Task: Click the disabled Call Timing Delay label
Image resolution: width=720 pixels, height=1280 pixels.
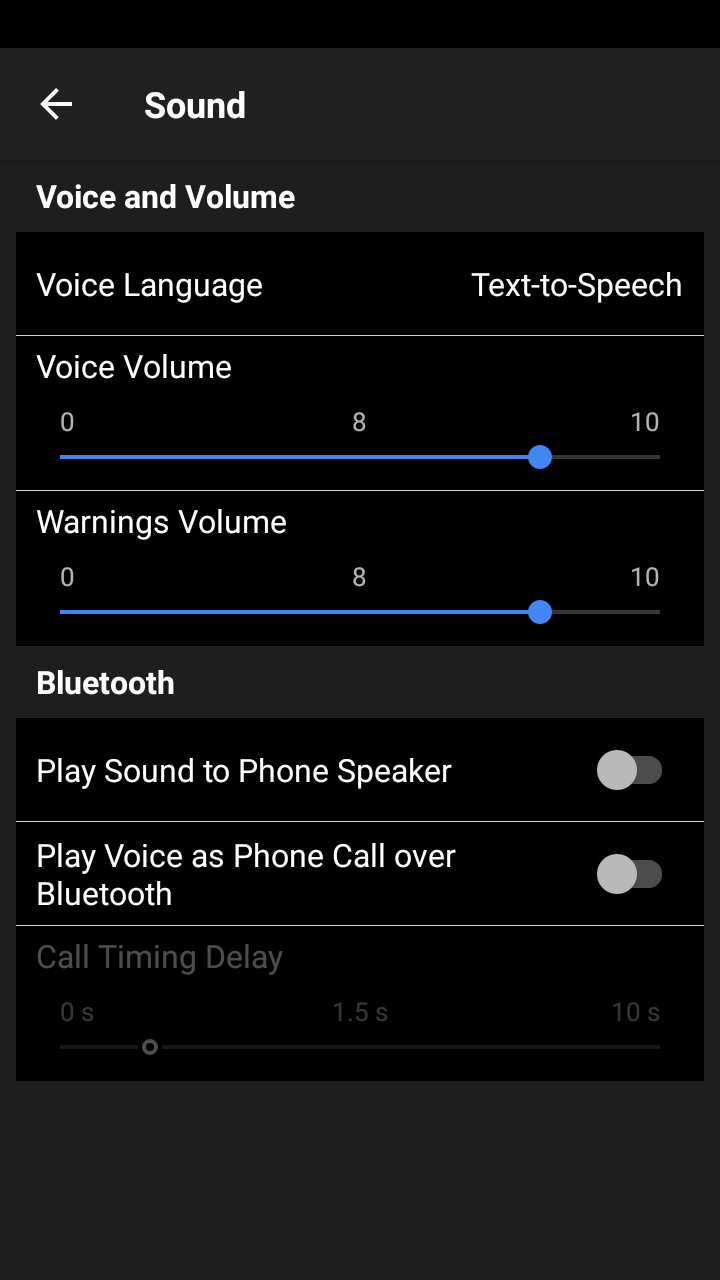Action: 160,957
